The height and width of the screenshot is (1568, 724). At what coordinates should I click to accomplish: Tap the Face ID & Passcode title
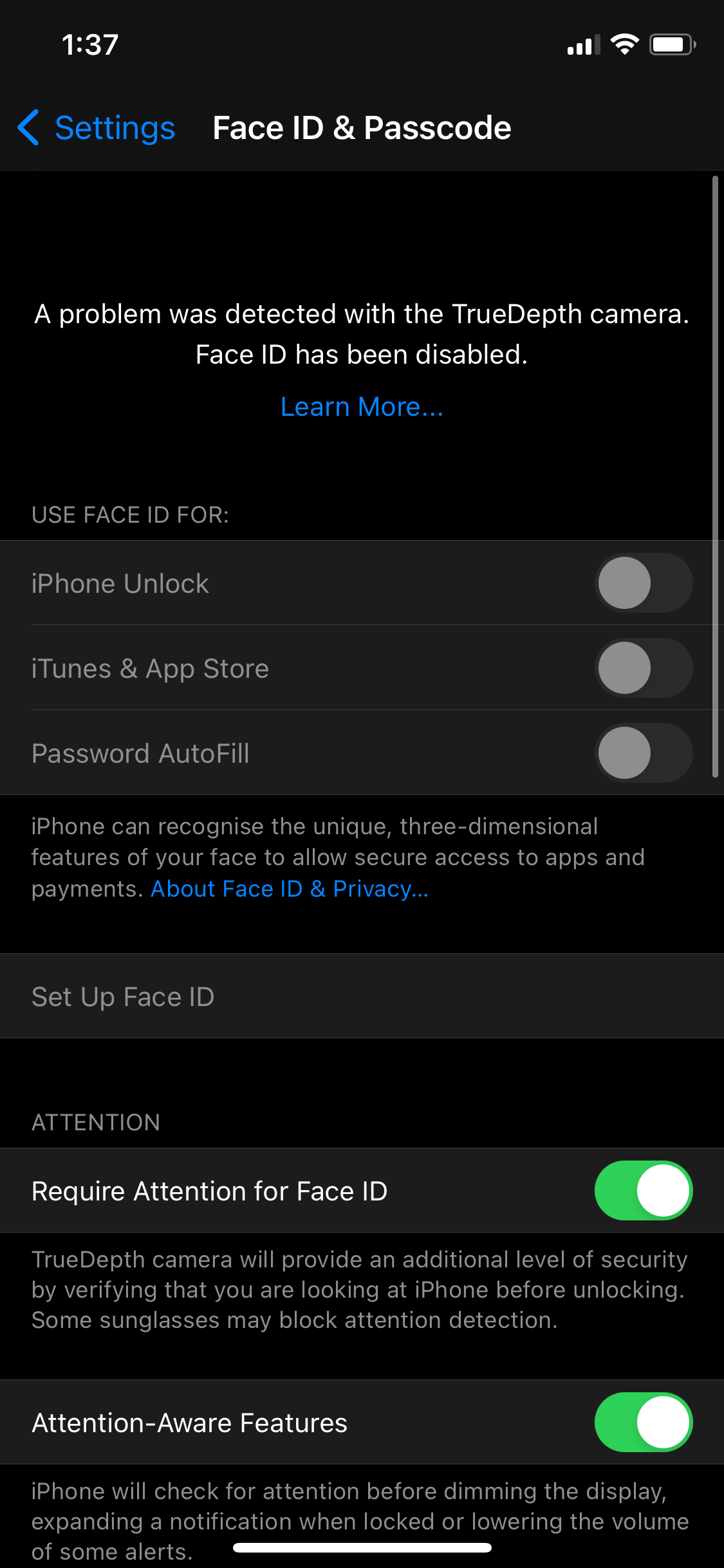click(362, 127)
